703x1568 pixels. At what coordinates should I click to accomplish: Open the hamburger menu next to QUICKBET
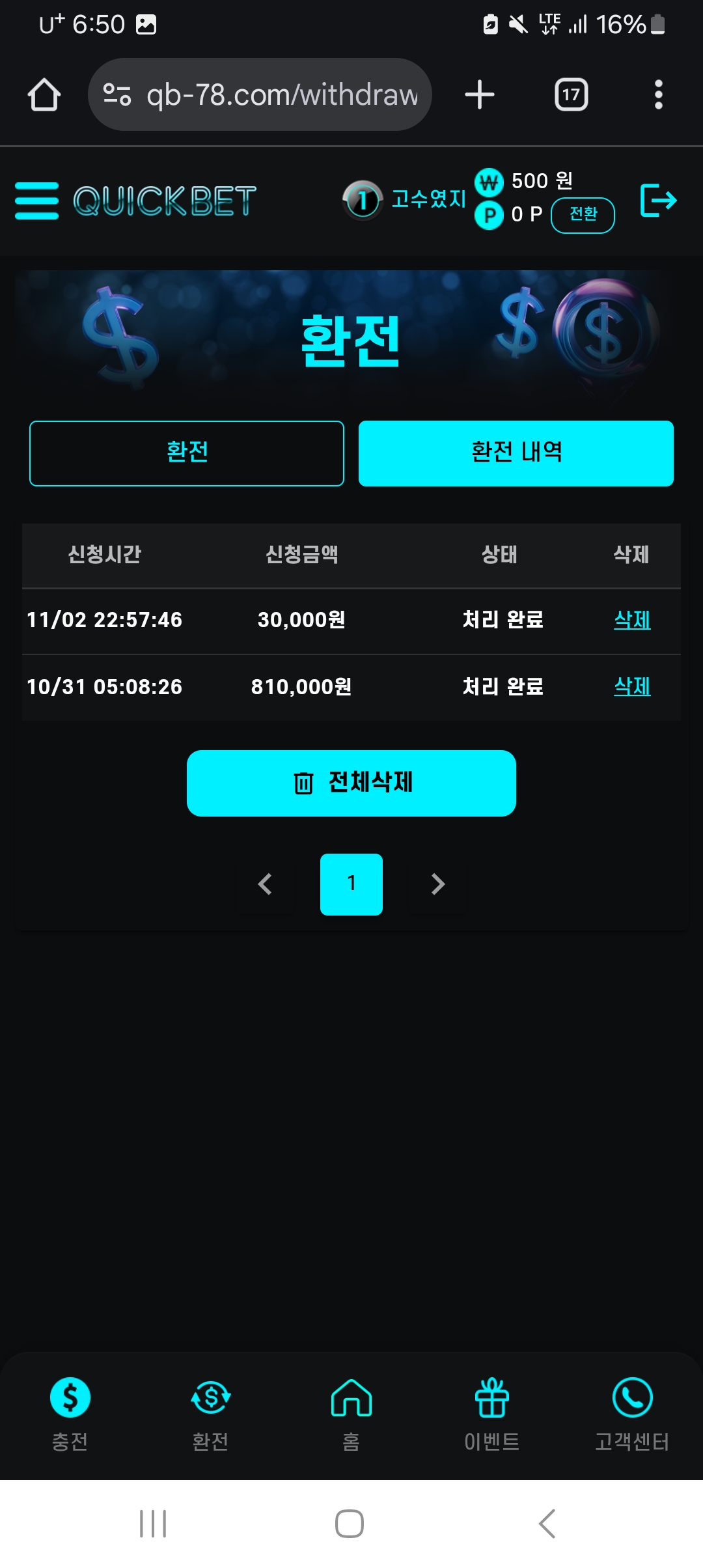tap(36, 201)
